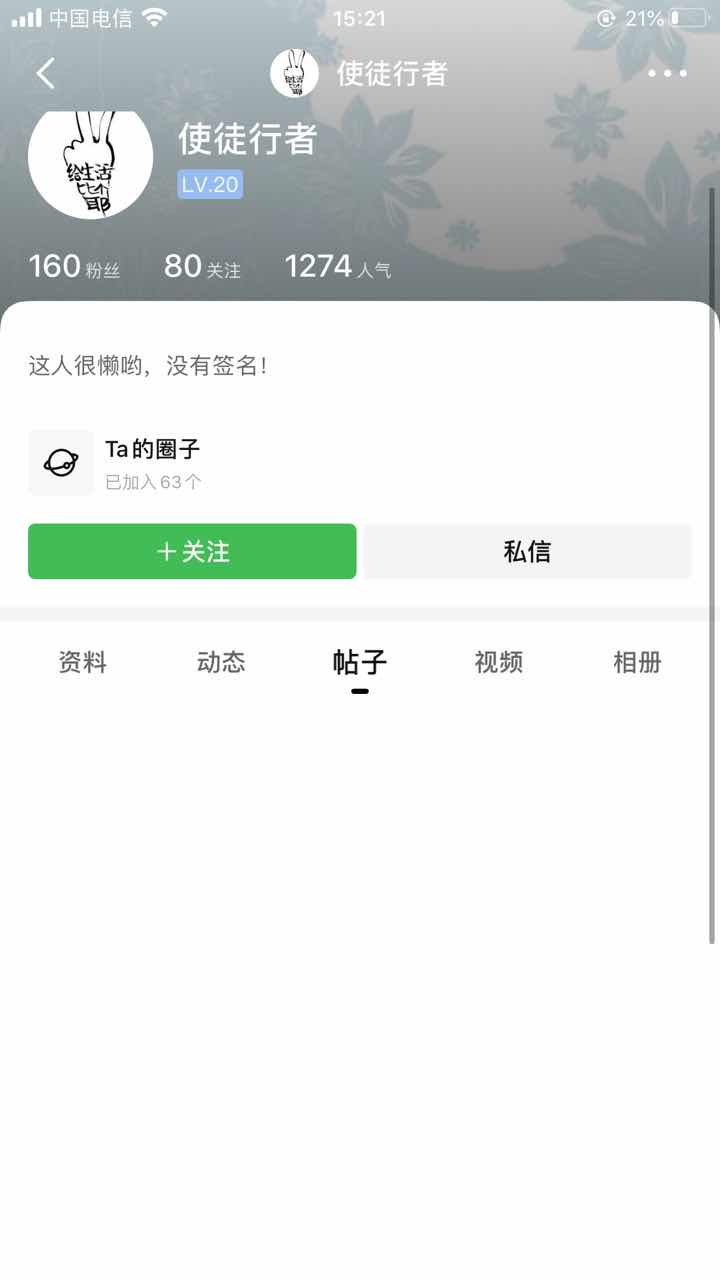Switch to the 视频 tab
Screen dimensions: 720x1280
(498, 662)
